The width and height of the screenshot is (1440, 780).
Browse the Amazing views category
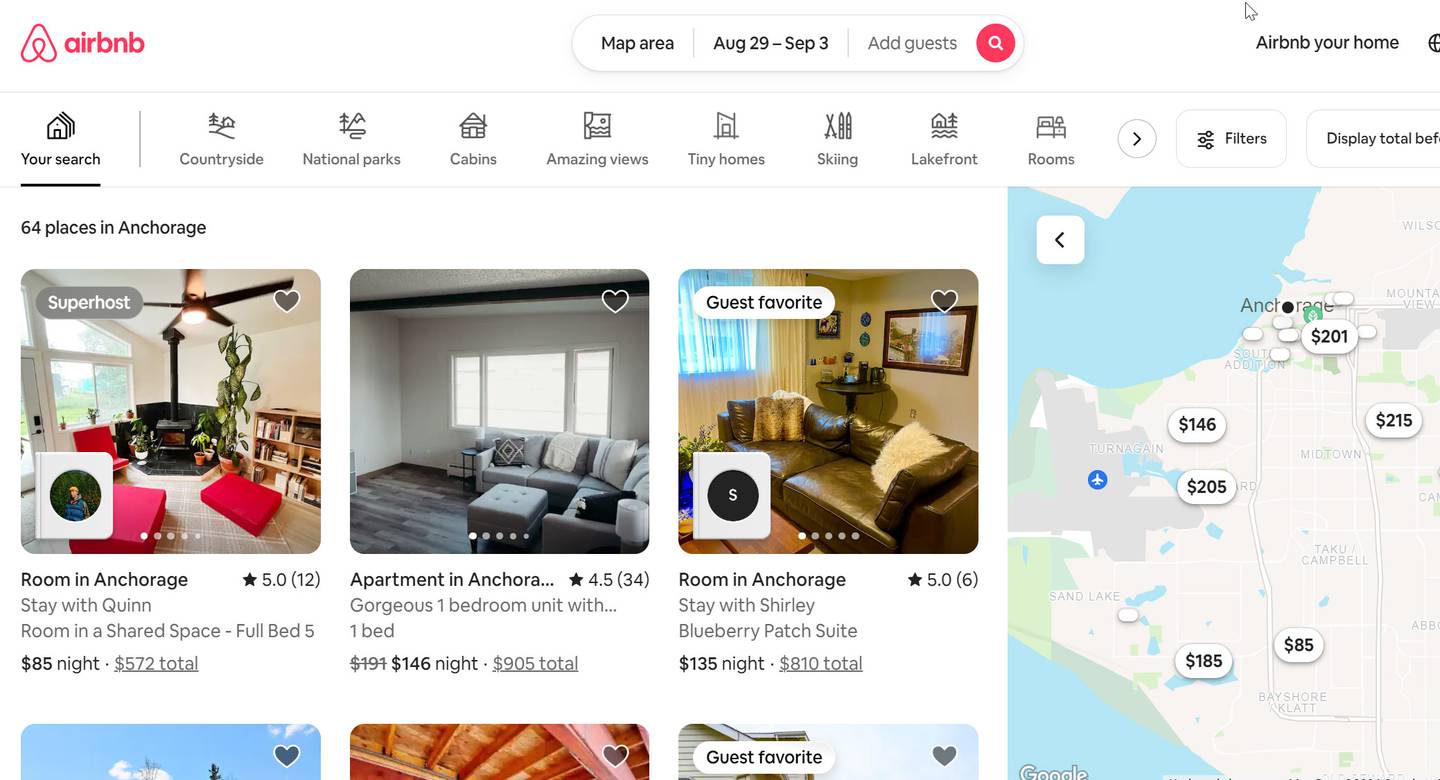point(597,139)
